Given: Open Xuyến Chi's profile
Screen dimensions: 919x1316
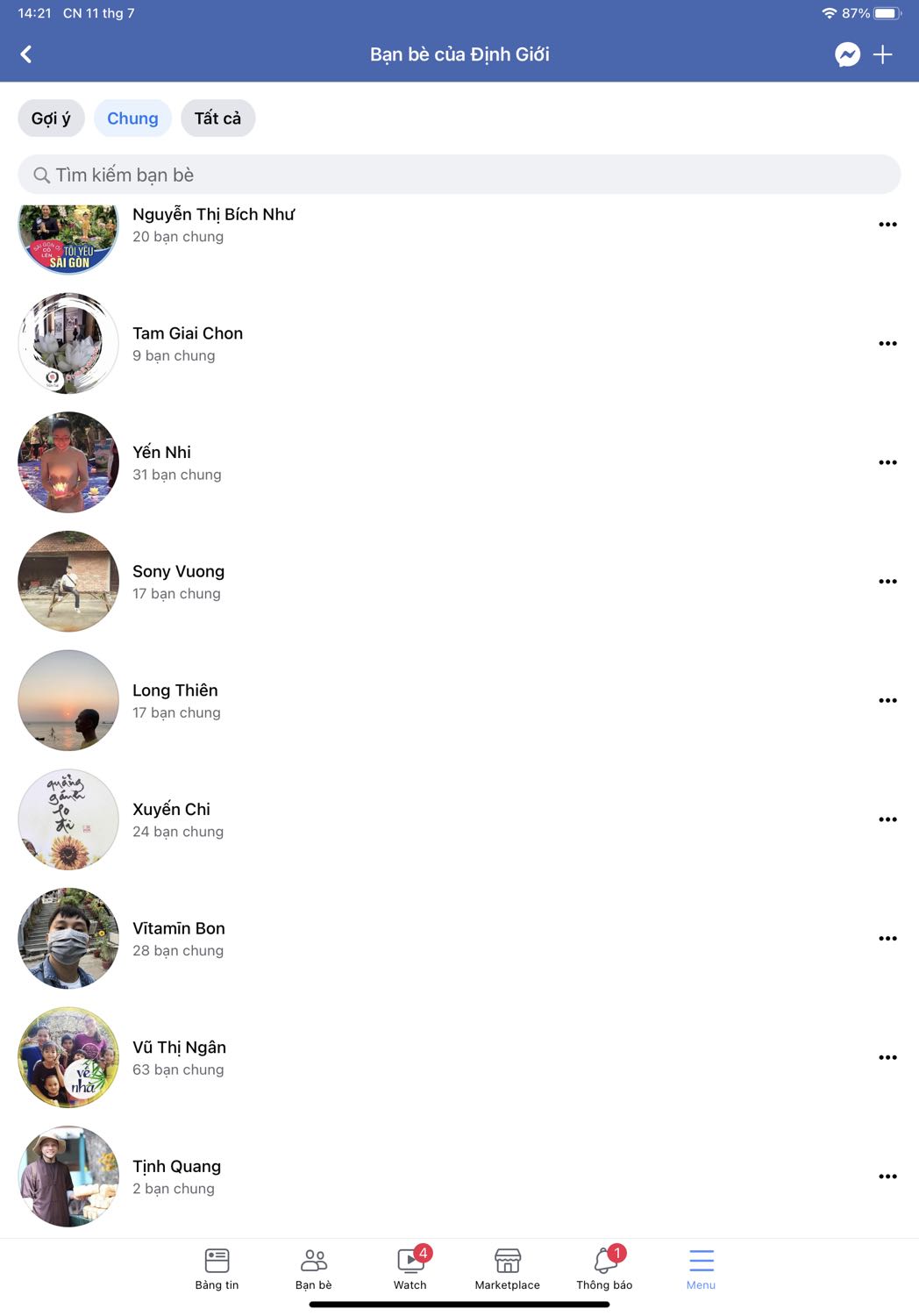Looking at the screenshot, I should [x=171, y=809].
